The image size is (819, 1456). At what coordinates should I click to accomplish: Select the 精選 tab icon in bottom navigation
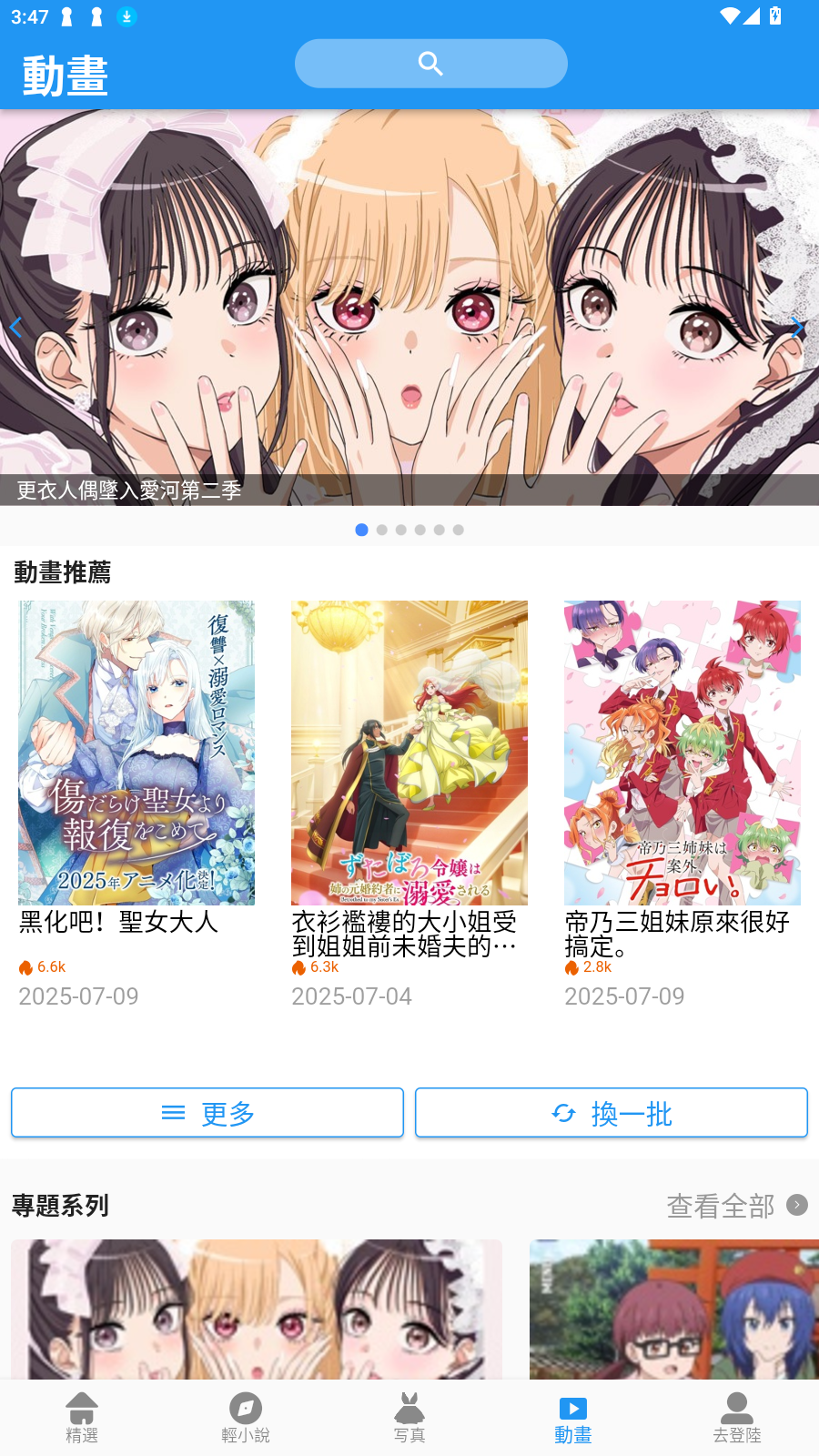click(x=82, y=1409)
